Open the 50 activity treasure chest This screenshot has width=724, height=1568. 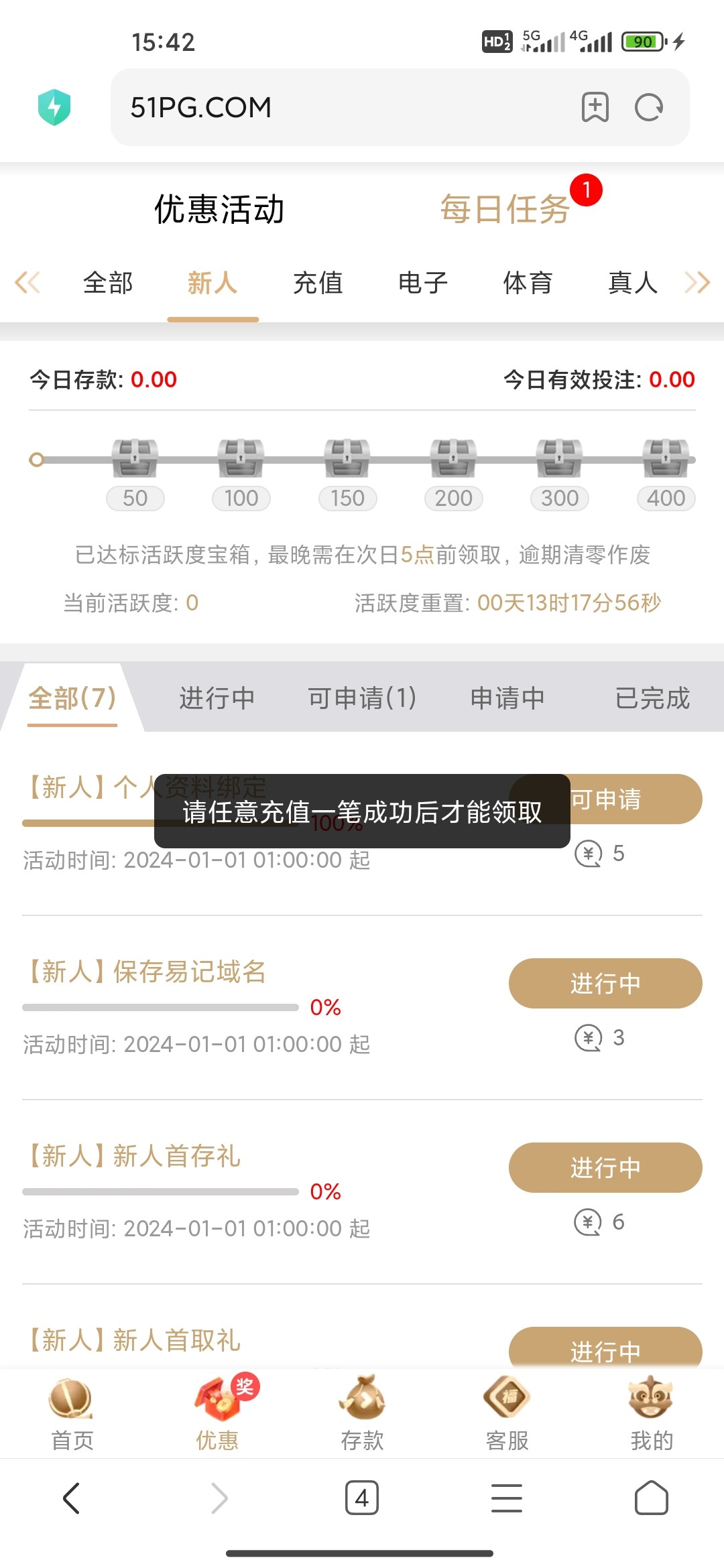click(x=135, y=459)
